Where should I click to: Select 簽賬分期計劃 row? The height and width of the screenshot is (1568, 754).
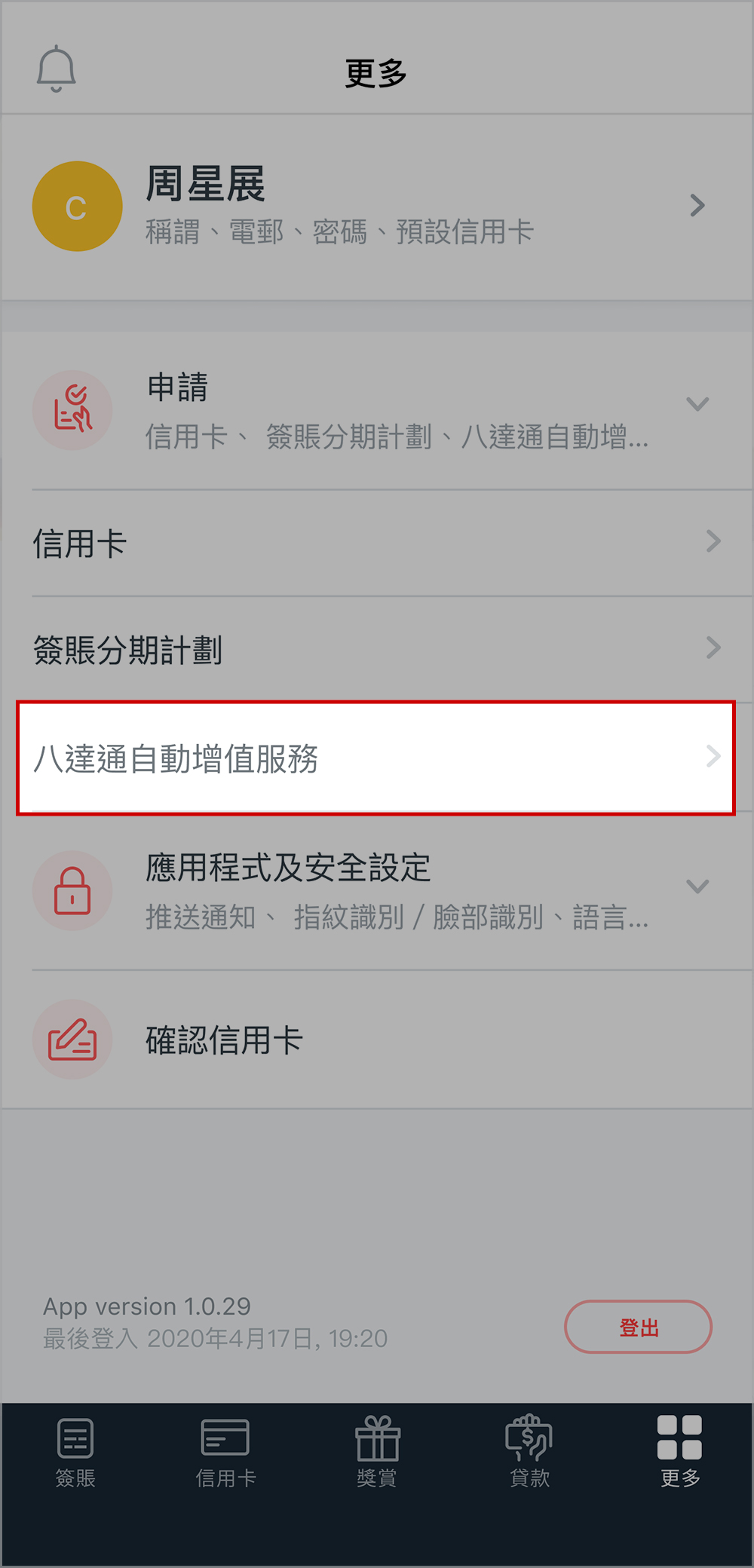[x=375, y=650]
